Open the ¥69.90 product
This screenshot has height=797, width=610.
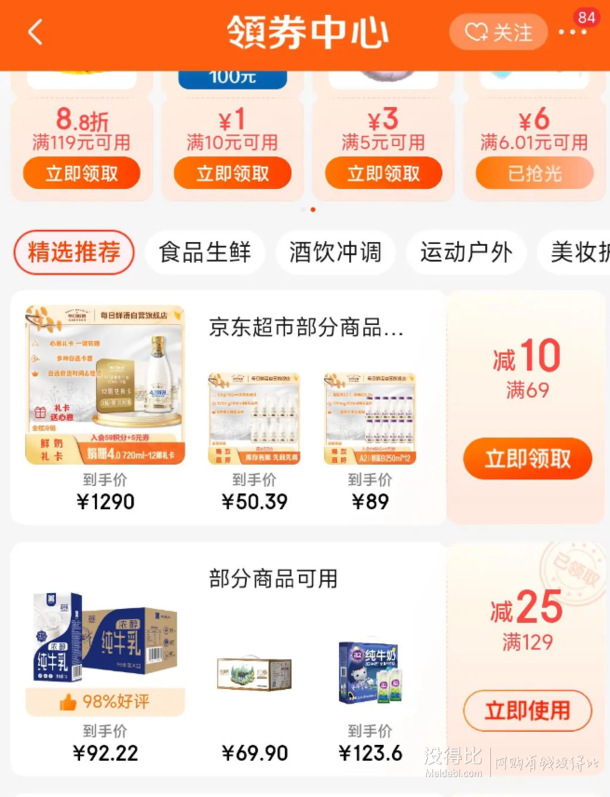tap(254, 672)
